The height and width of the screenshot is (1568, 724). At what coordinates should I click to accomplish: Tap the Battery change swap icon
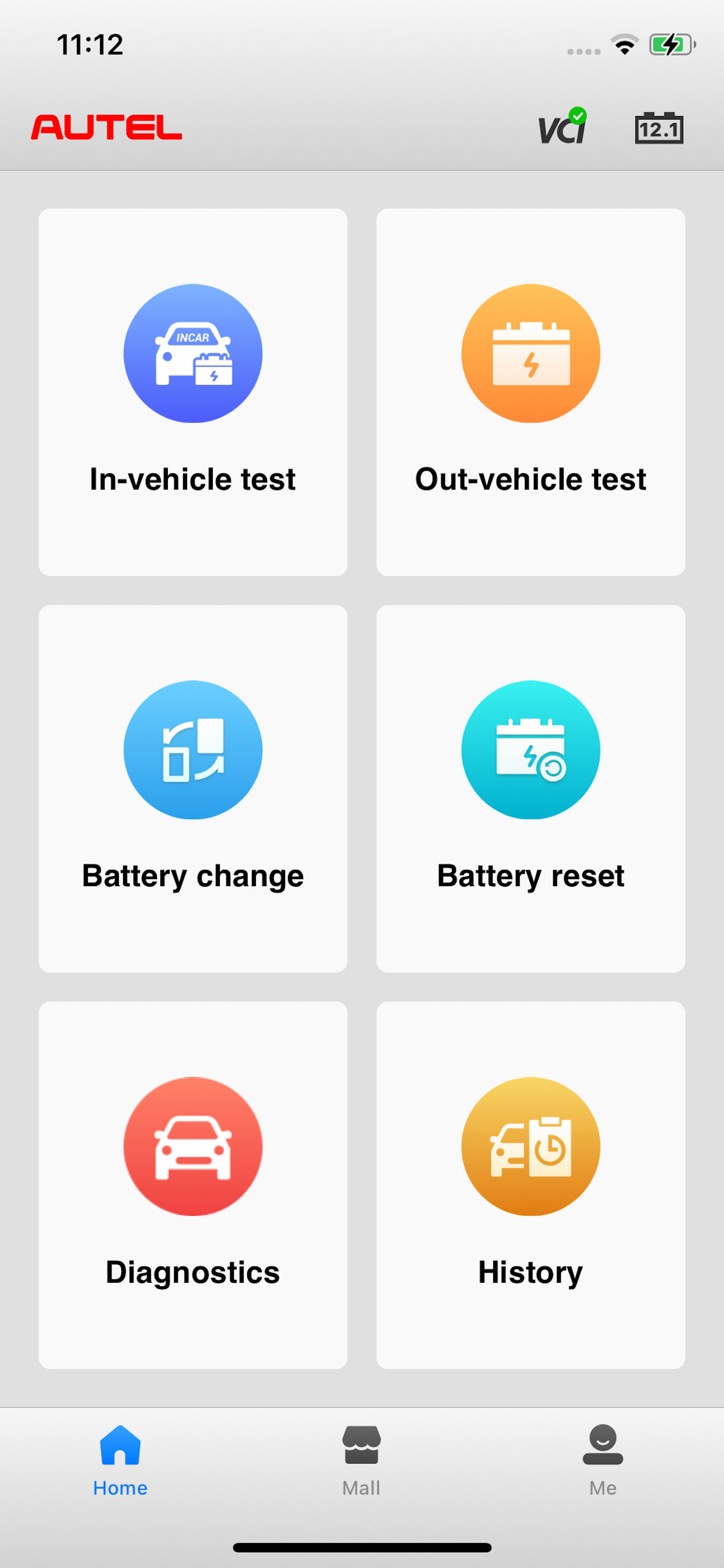pos(192,750)
